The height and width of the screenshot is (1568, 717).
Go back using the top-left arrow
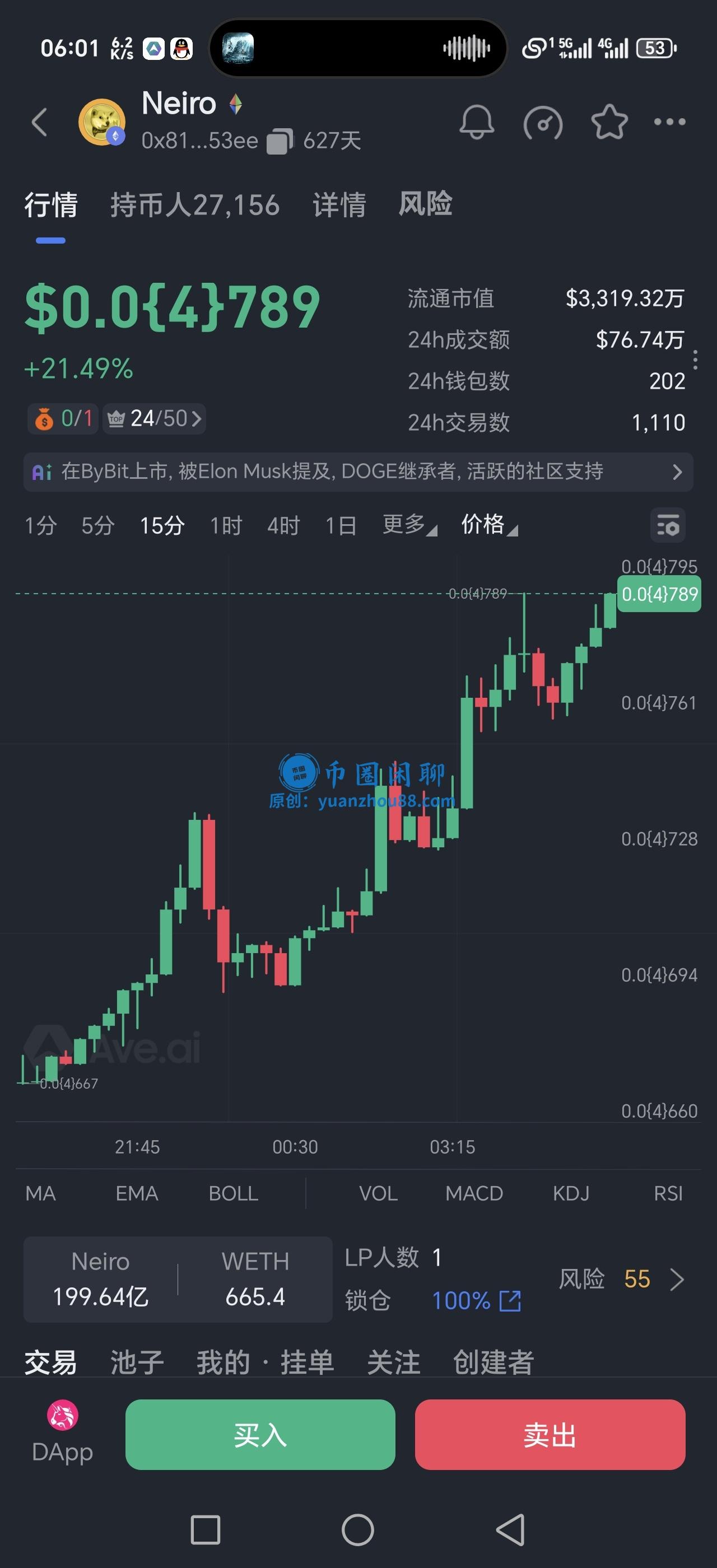click(40, 122)
